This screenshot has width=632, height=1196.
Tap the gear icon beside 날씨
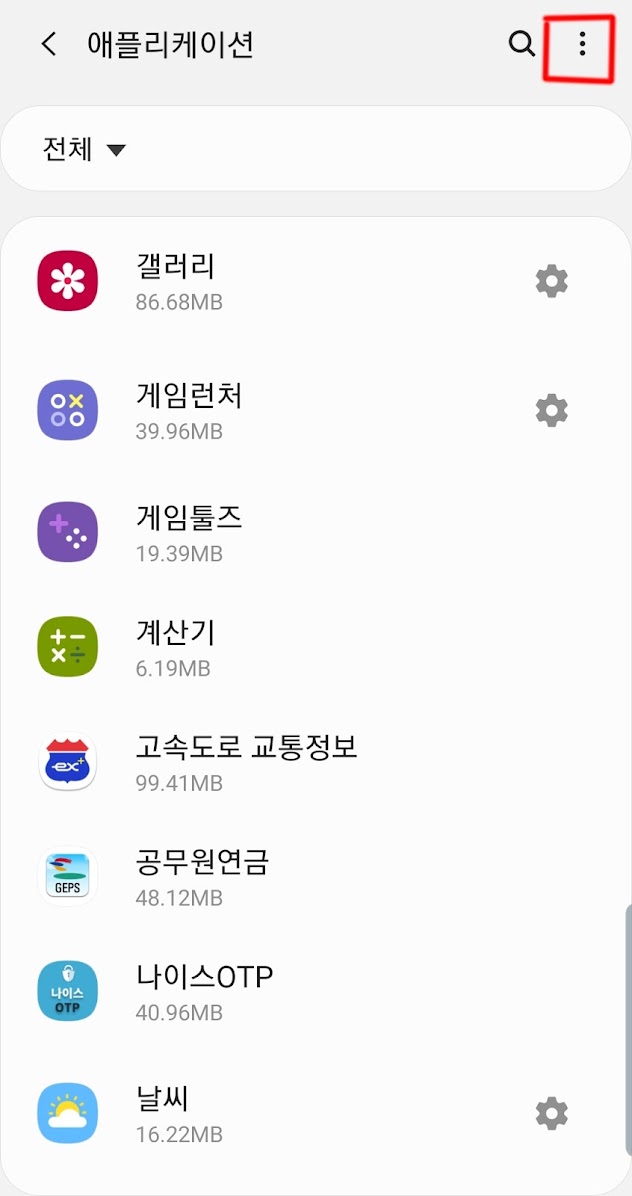pyautogui.click(x=551, y=1113)
